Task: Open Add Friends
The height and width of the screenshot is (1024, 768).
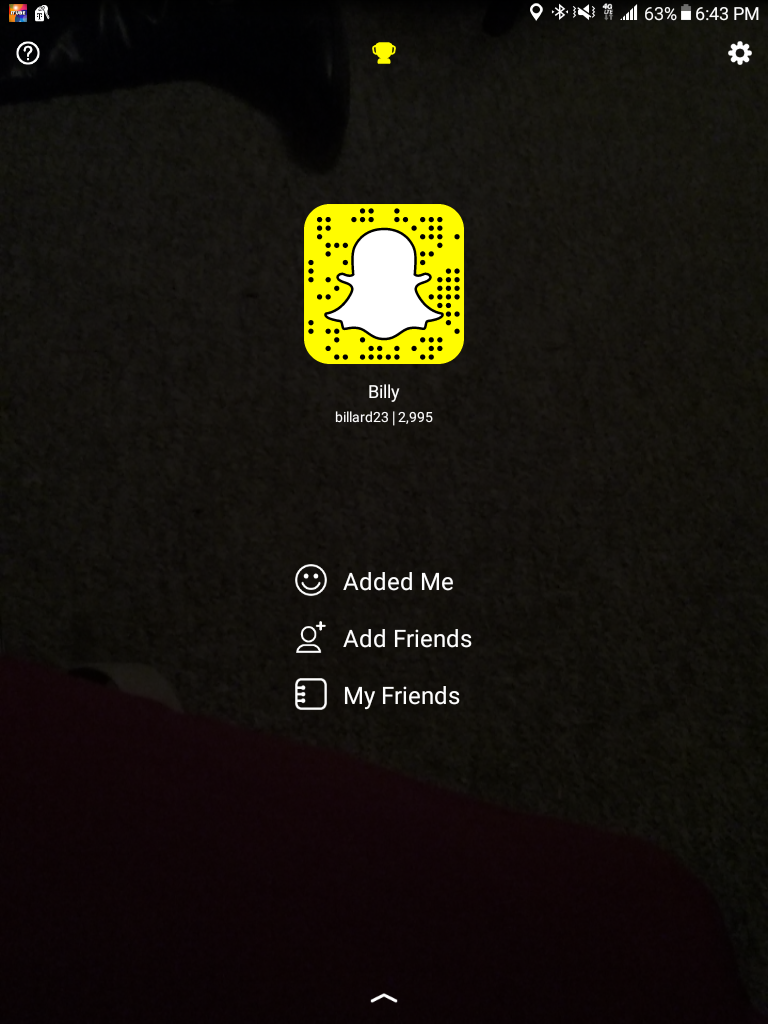Action: [x=384, y=638]
